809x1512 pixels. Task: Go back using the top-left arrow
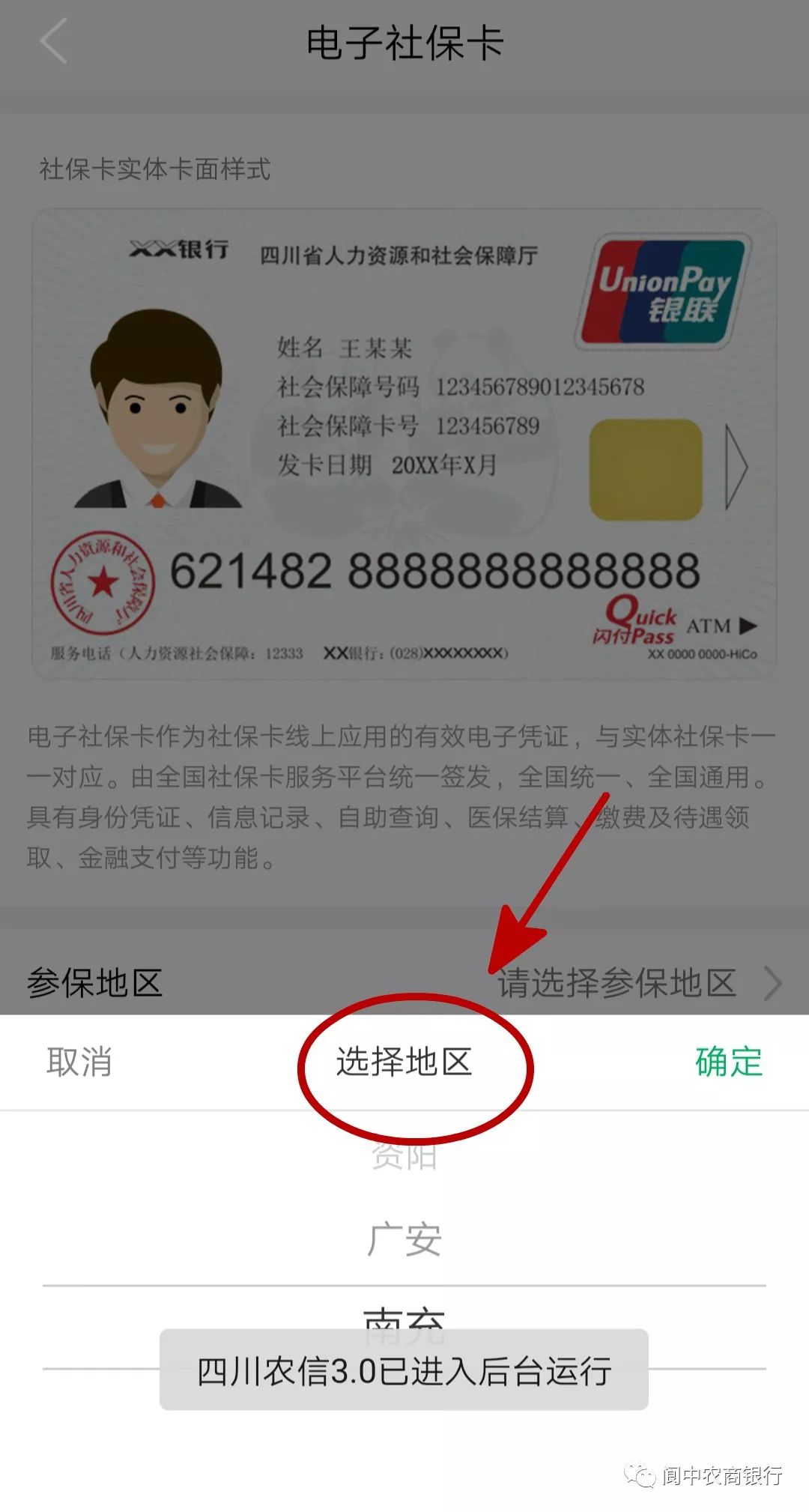(x=54, y=41)
